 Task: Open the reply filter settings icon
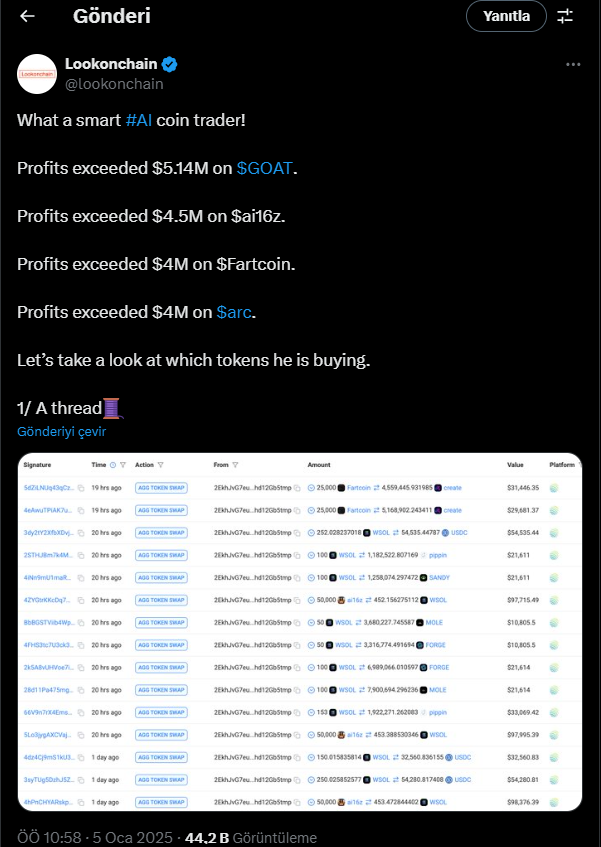pos(565,16)
